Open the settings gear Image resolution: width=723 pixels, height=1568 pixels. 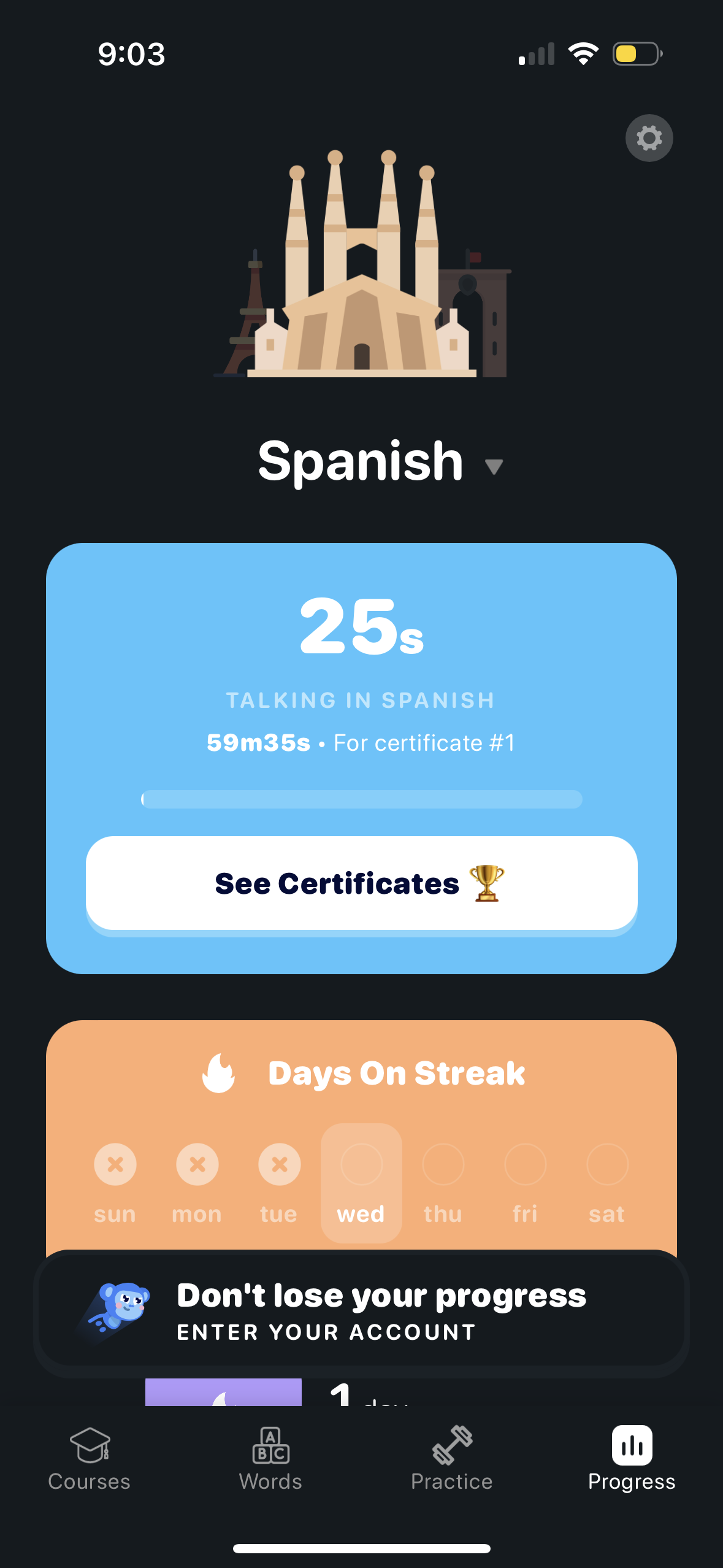point(649,138)
